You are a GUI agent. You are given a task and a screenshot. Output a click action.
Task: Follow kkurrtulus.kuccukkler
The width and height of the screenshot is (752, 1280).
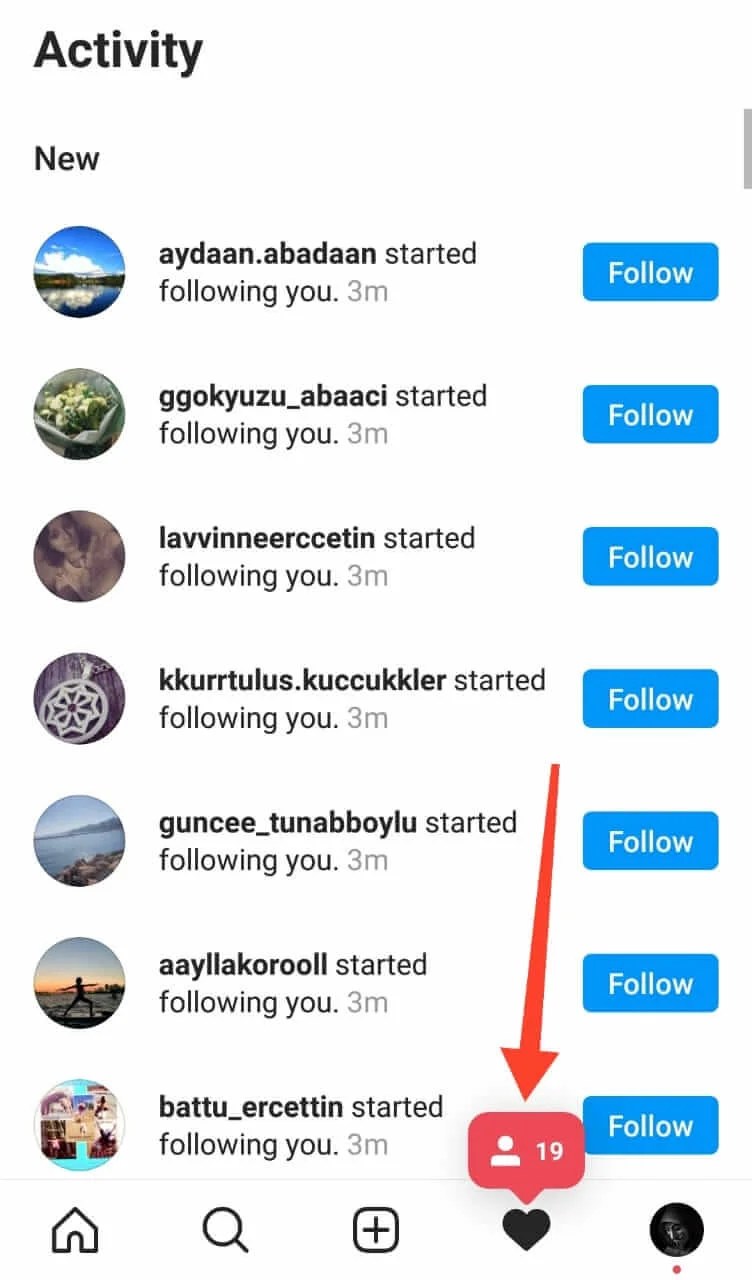[x=649, y=699]
